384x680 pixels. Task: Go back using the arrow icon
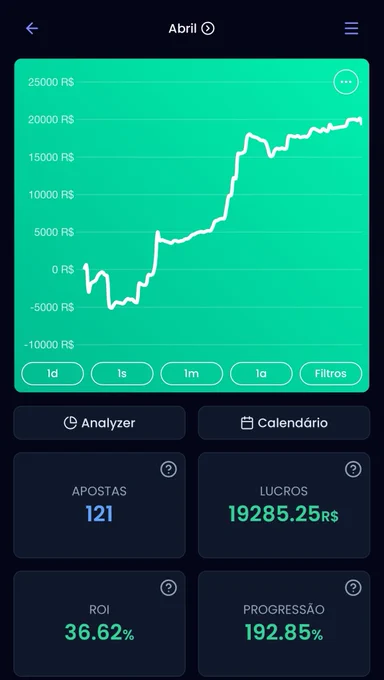click(x=32, y=29)
